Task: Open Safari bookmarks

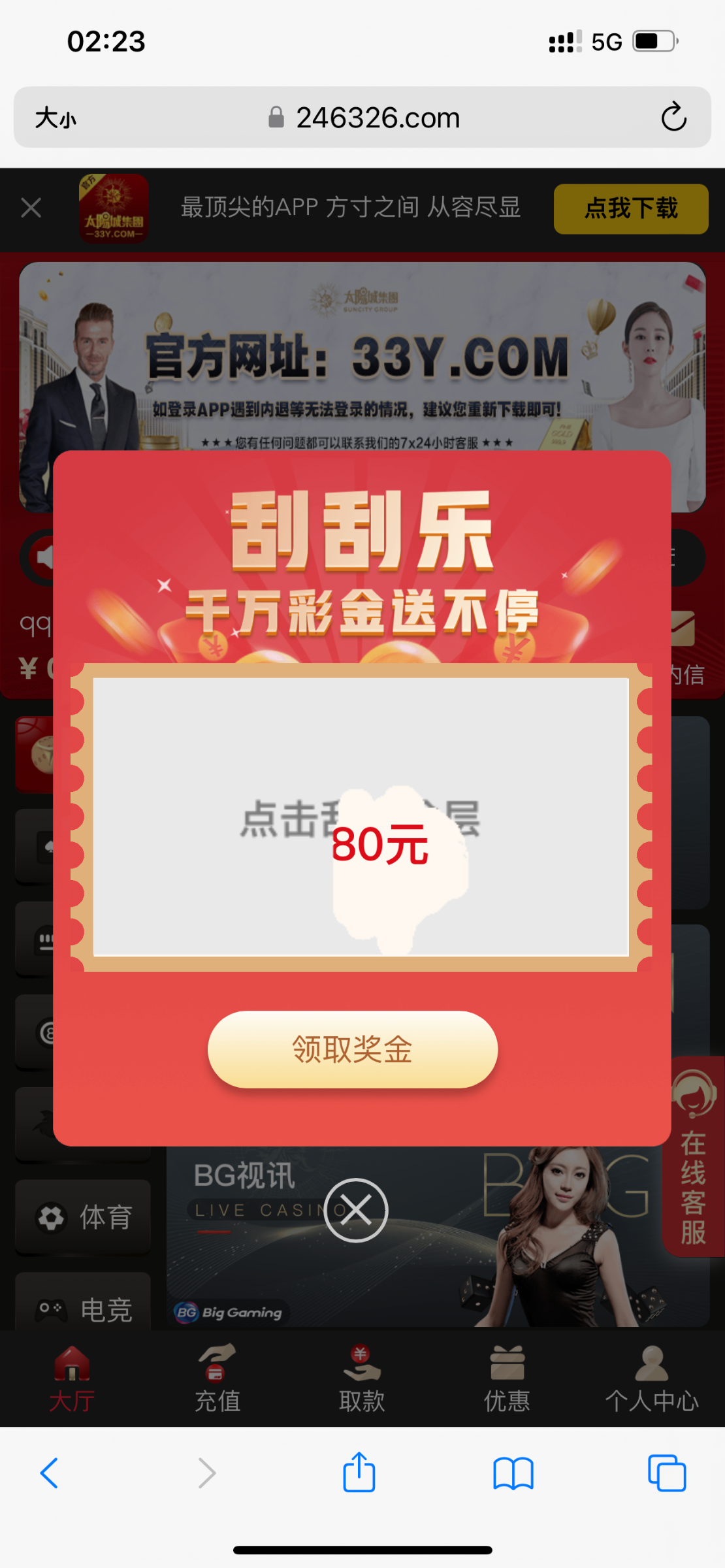Action: pos(513,1473)
